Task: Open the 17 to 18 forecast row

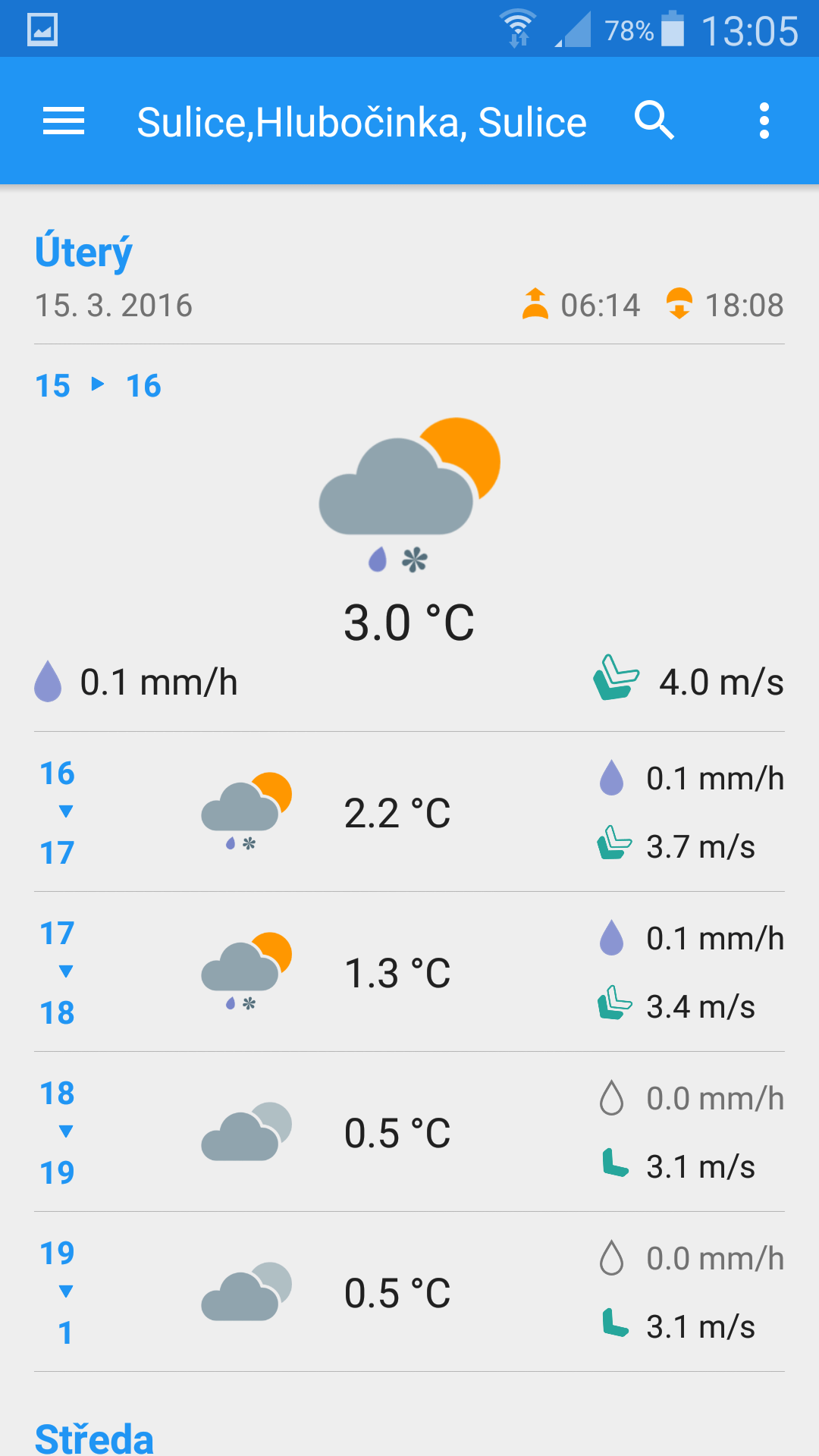Action: (x=409, y=972)
